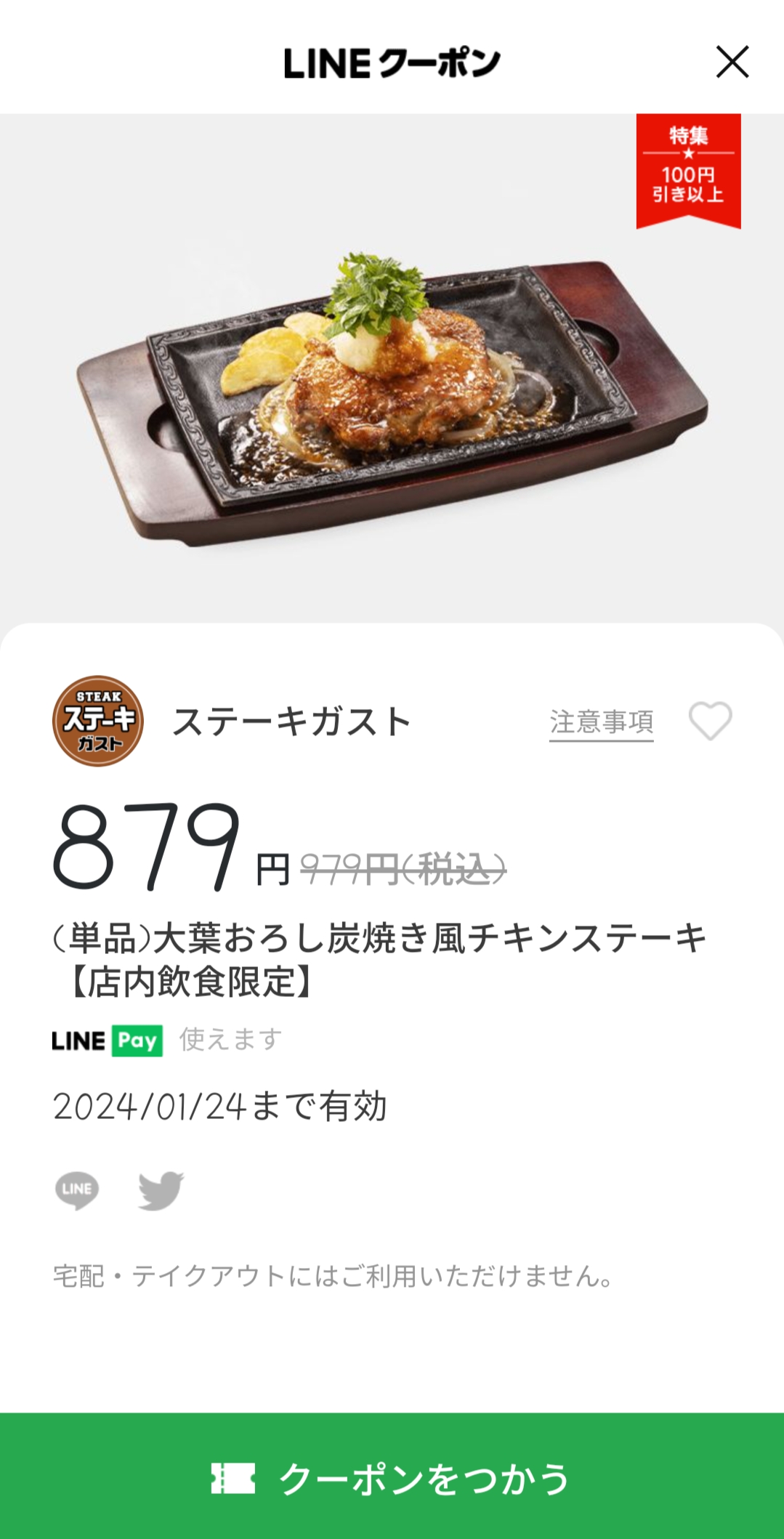Share the coupon on Twitter
This screenshot has width=784, height=1539.
pyautogui.click(x=161, y=1190)
